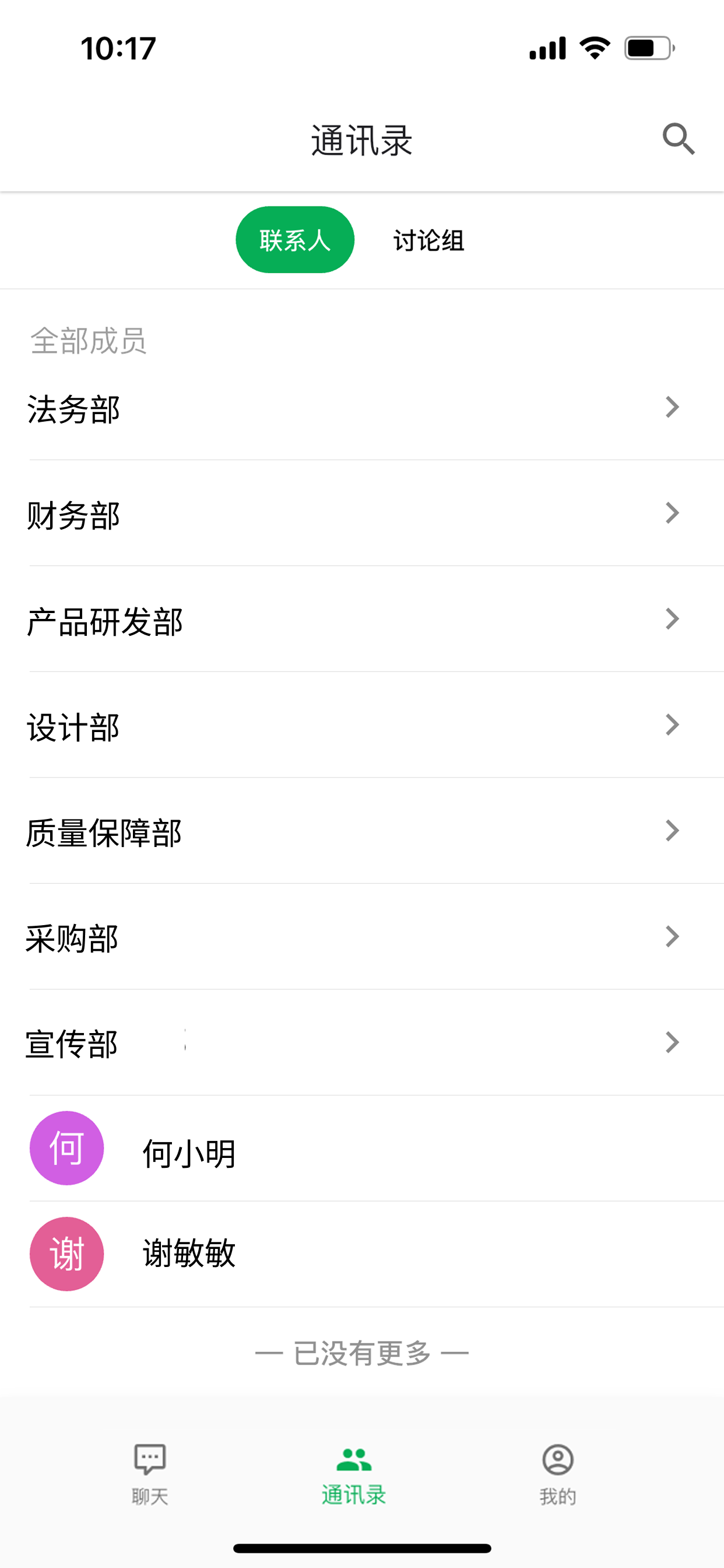
Task: Tap the 通讯录 bottom tab
Action: click(x=354, y=1473)
